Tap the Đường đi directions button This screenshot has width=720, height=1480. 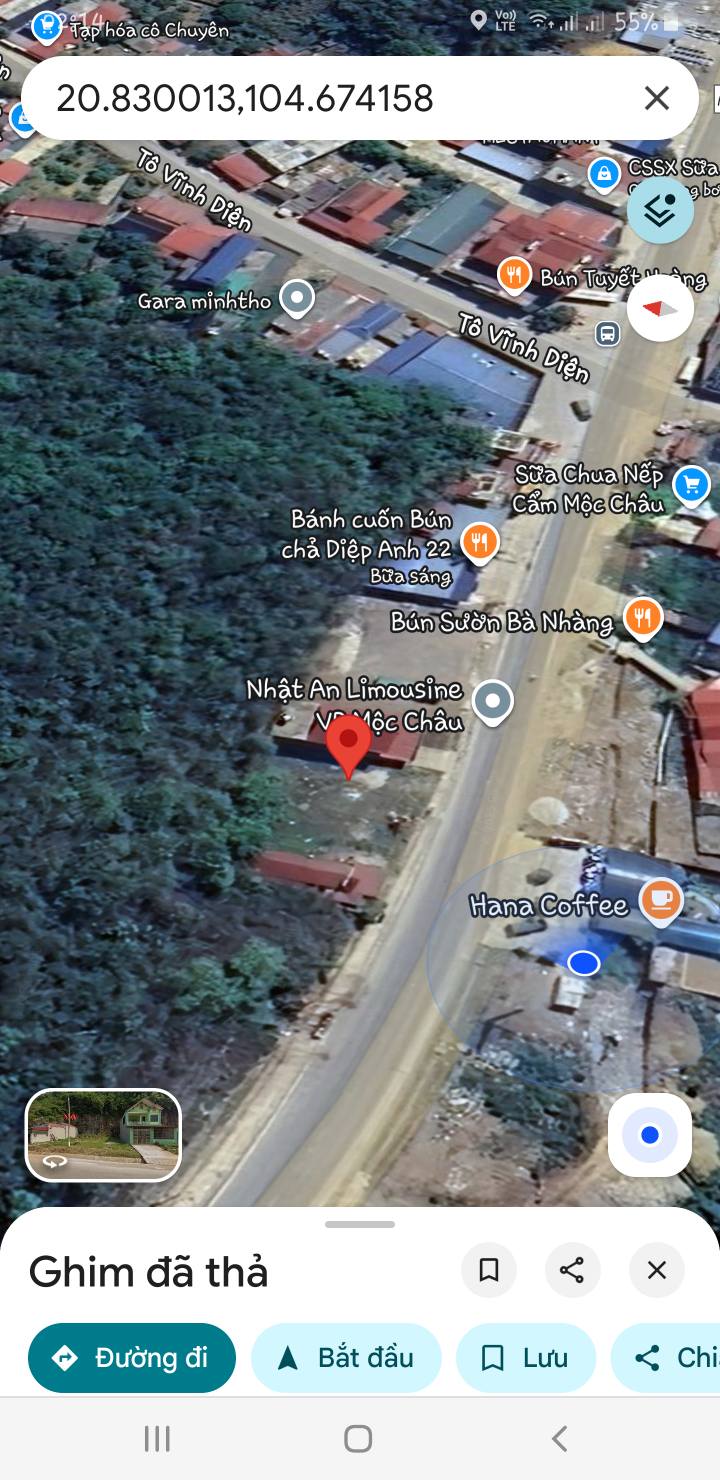(x=132, y=1357)
